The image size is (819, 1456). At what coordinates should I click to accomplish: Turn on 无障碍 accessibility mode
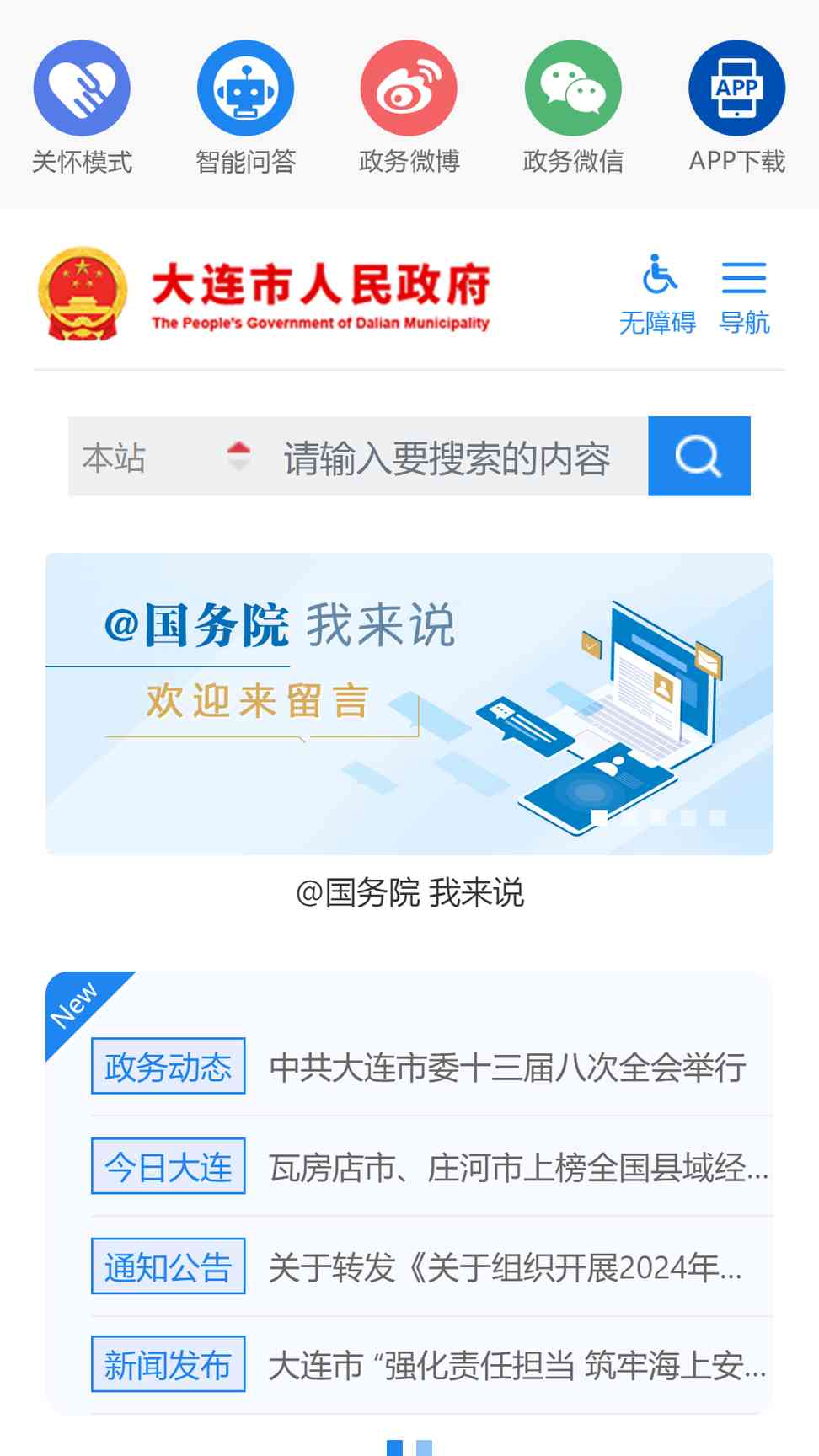point(658,294)
